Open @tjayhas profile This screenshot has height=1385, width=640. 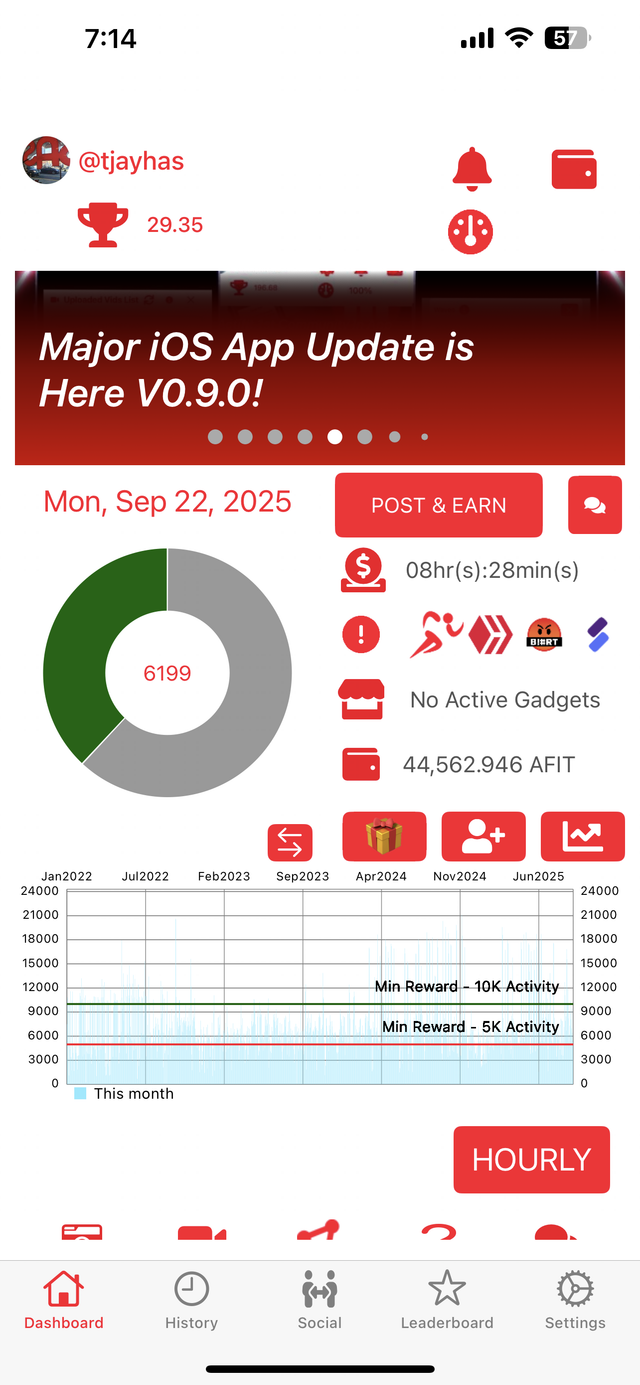131,161
